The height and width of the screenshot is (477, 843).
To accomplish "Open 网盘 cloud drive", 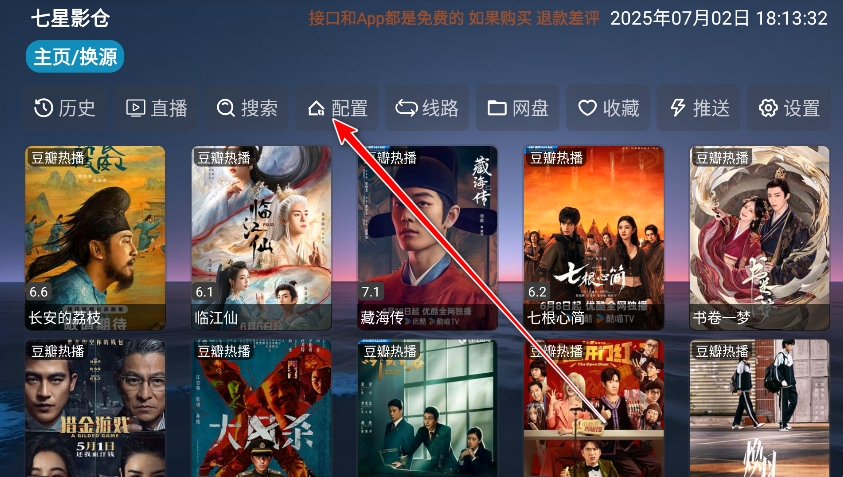I will 518,108.
